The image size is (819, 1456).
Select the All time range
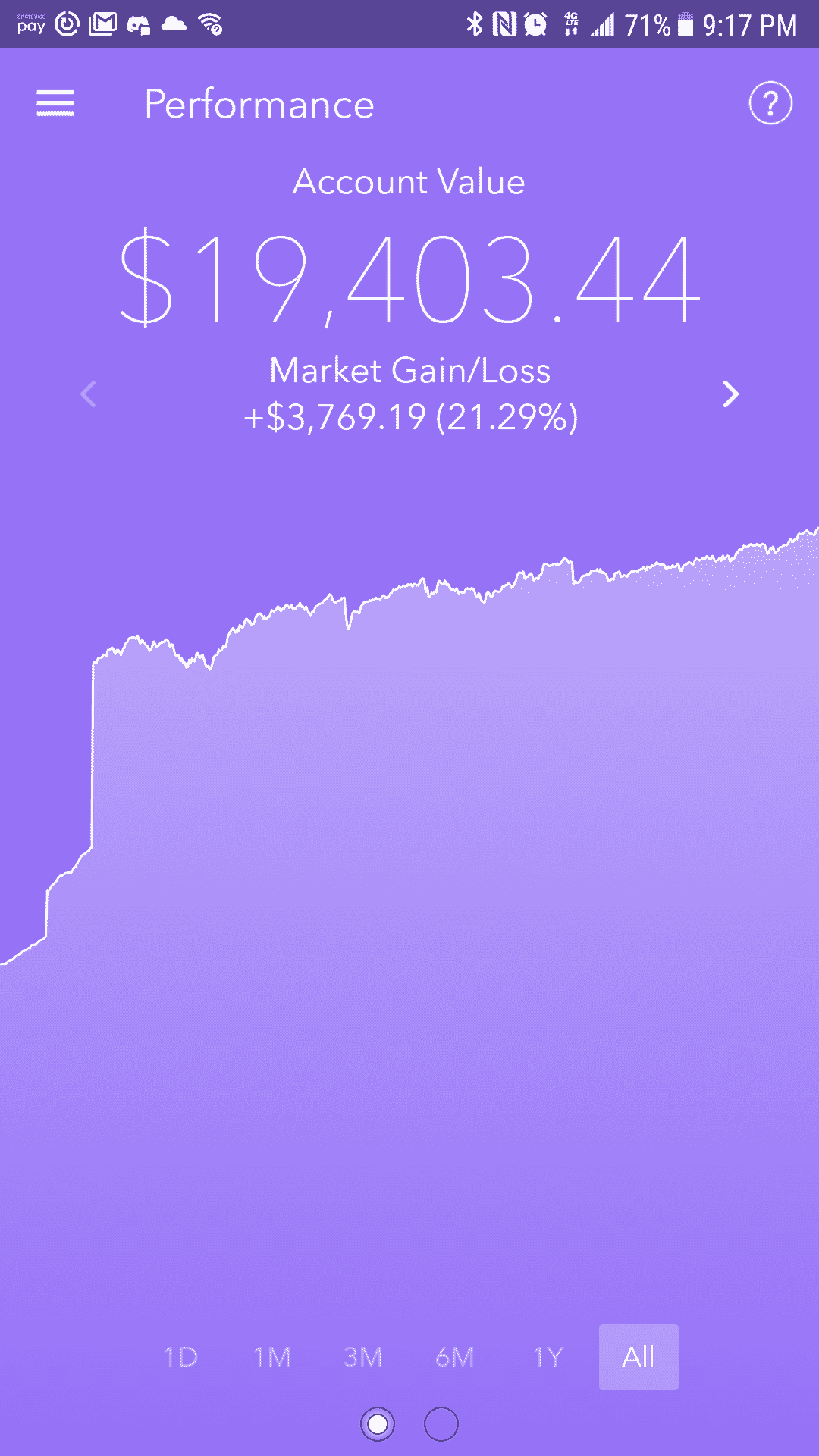639,1357
